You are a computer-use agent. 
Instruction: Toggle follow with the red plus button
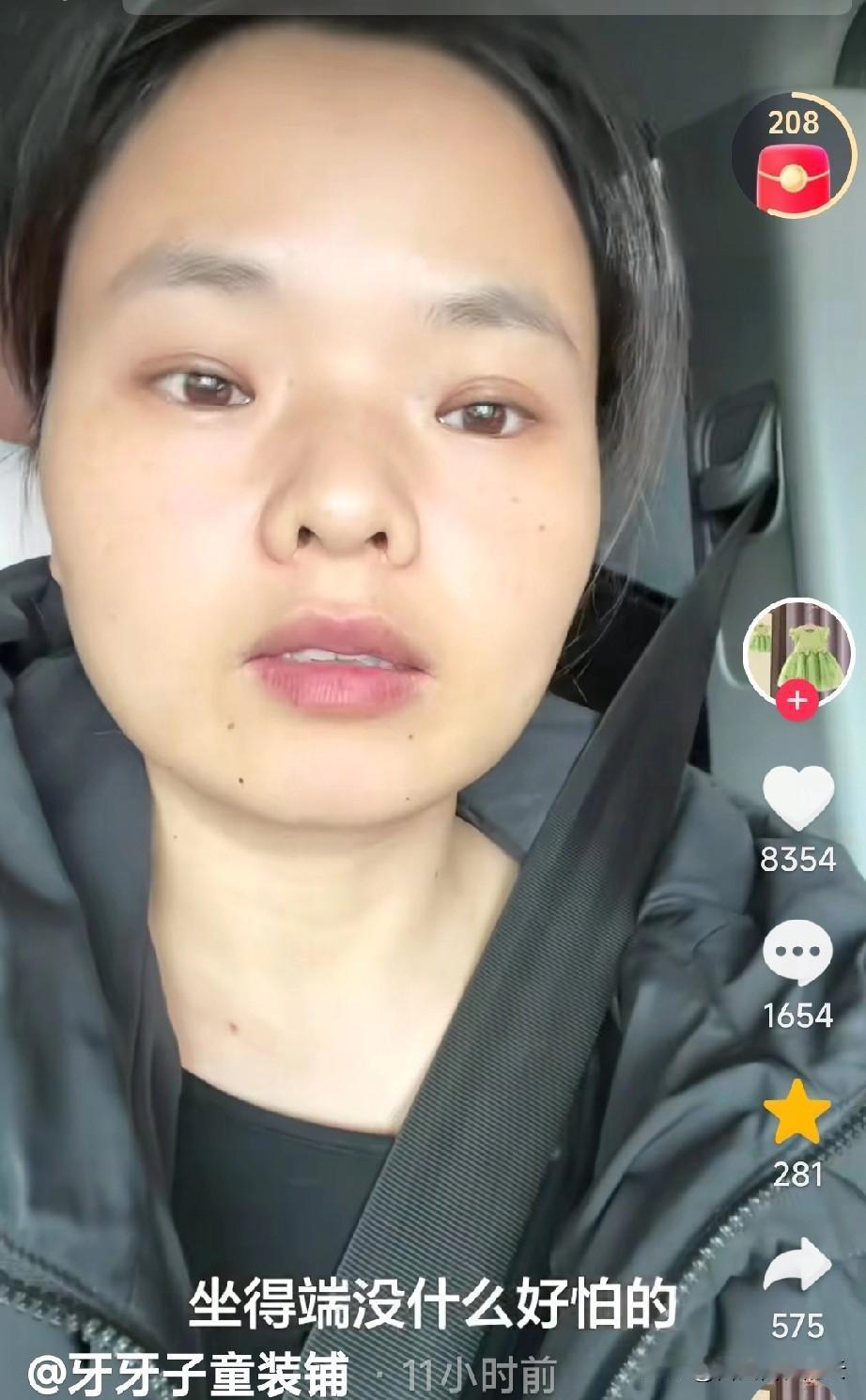(x=796, y=700)
